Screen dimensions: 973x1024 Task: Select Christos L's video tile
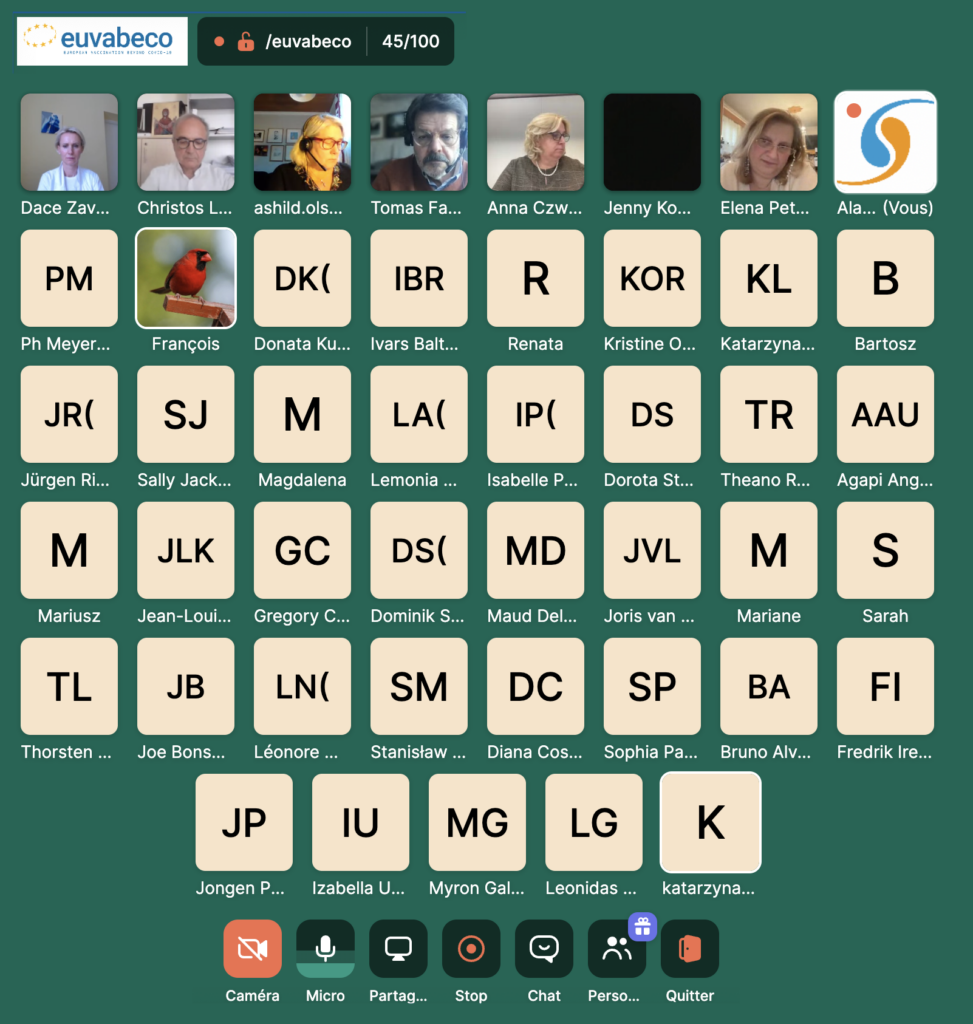(186, 142)
